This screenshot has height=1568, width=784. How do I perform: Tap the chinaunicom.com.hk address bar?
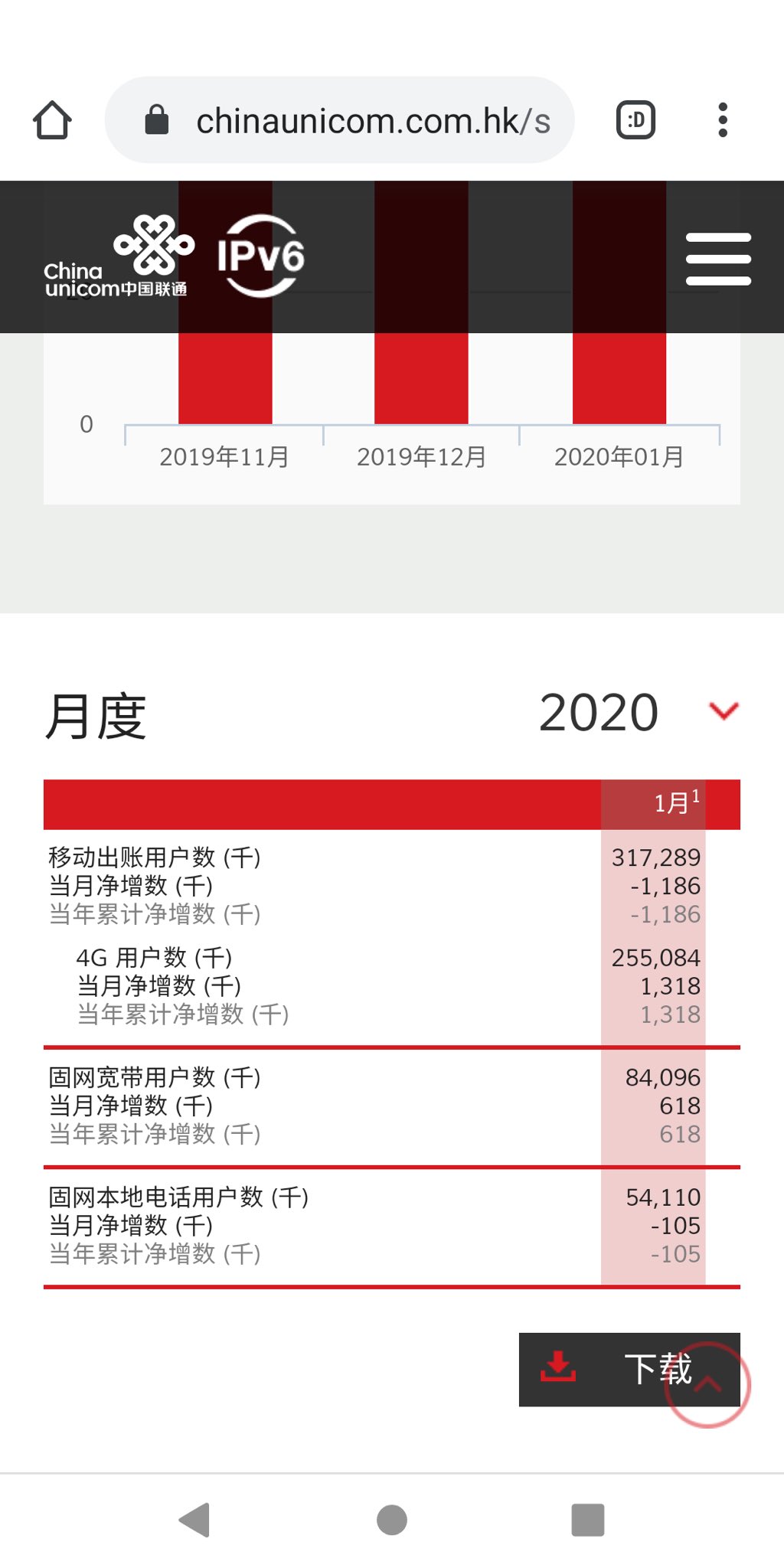(339, 120)
